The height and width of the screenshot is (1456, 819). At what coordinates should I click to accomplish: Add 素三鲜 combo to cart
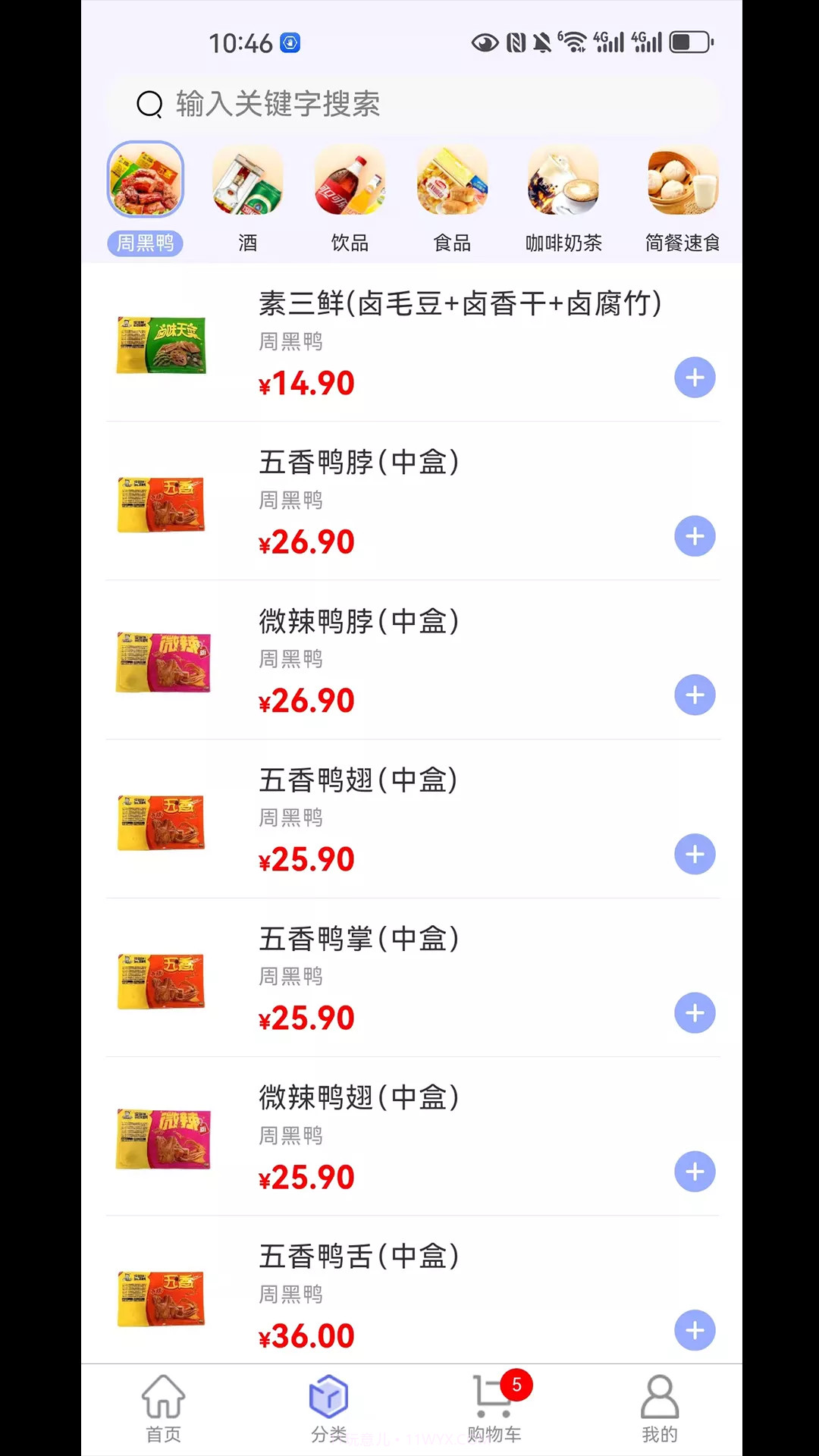[x=694, y=377]
